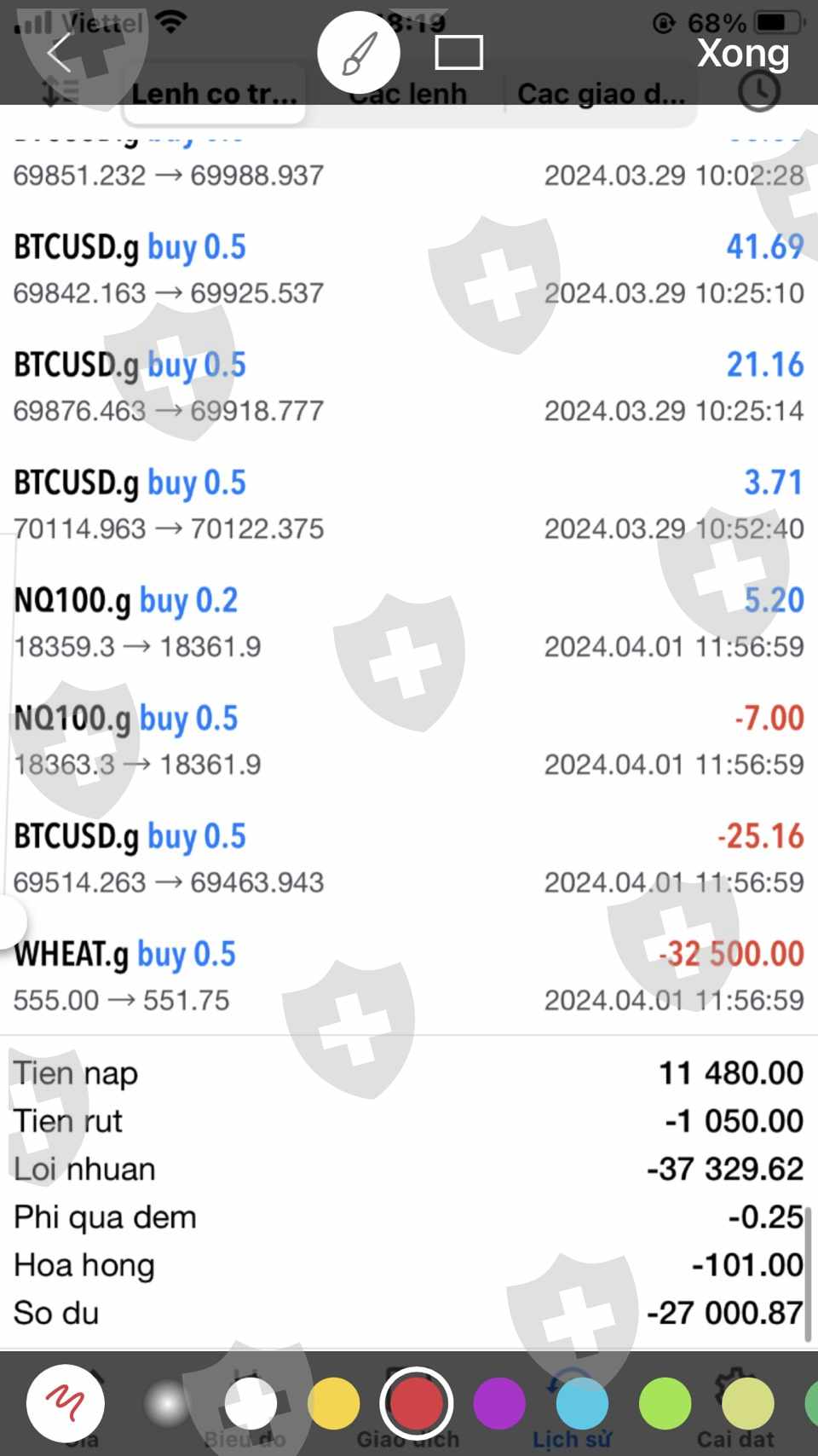The height and width of the screenshot is (1456, 818).
Task: Pick the yellow color swatch
Action: coord(333,1403)
